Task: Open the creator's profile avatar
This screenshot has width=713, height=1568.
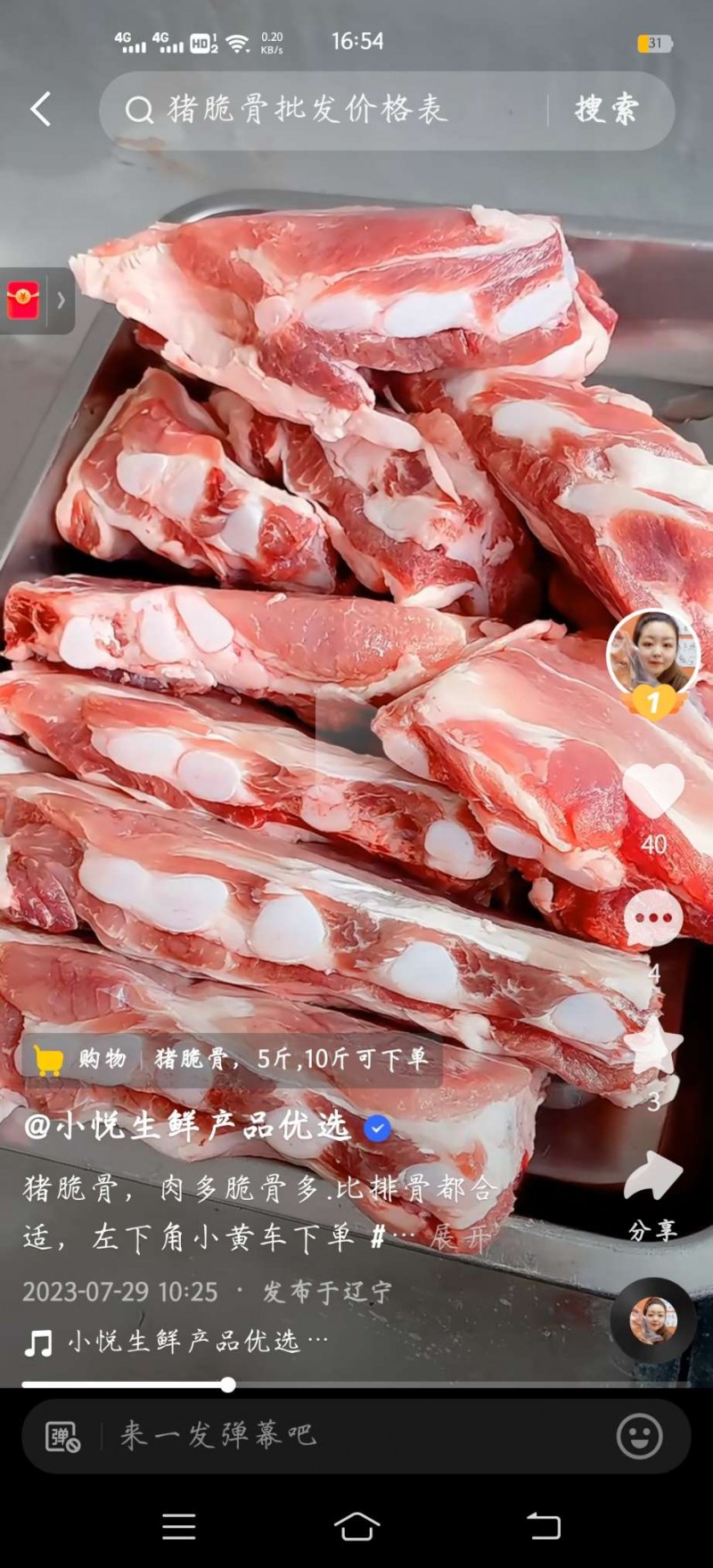Action: pyautogui.click(x=653, y=654)
